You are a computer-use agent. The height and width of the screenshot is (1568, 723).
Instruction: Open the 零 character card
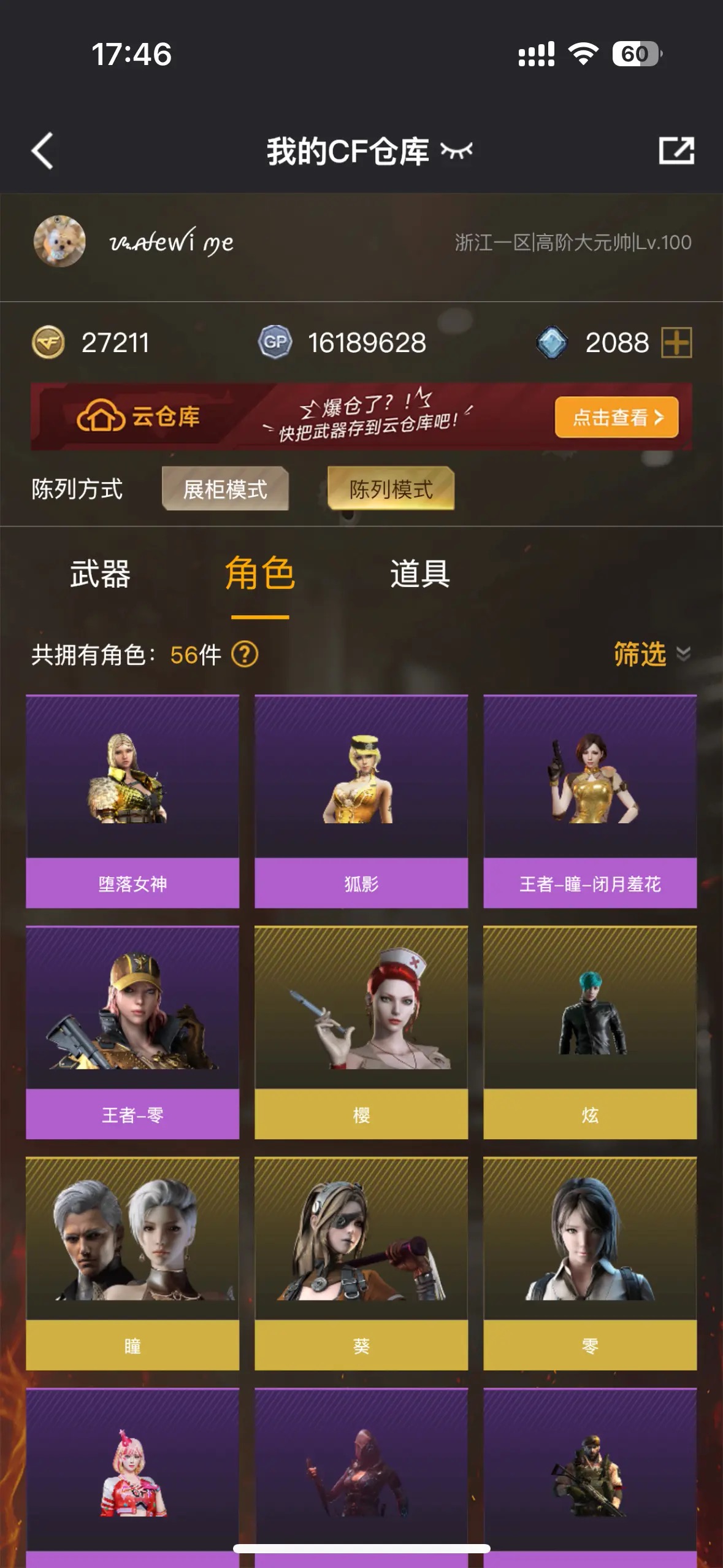pos(590,1263)
